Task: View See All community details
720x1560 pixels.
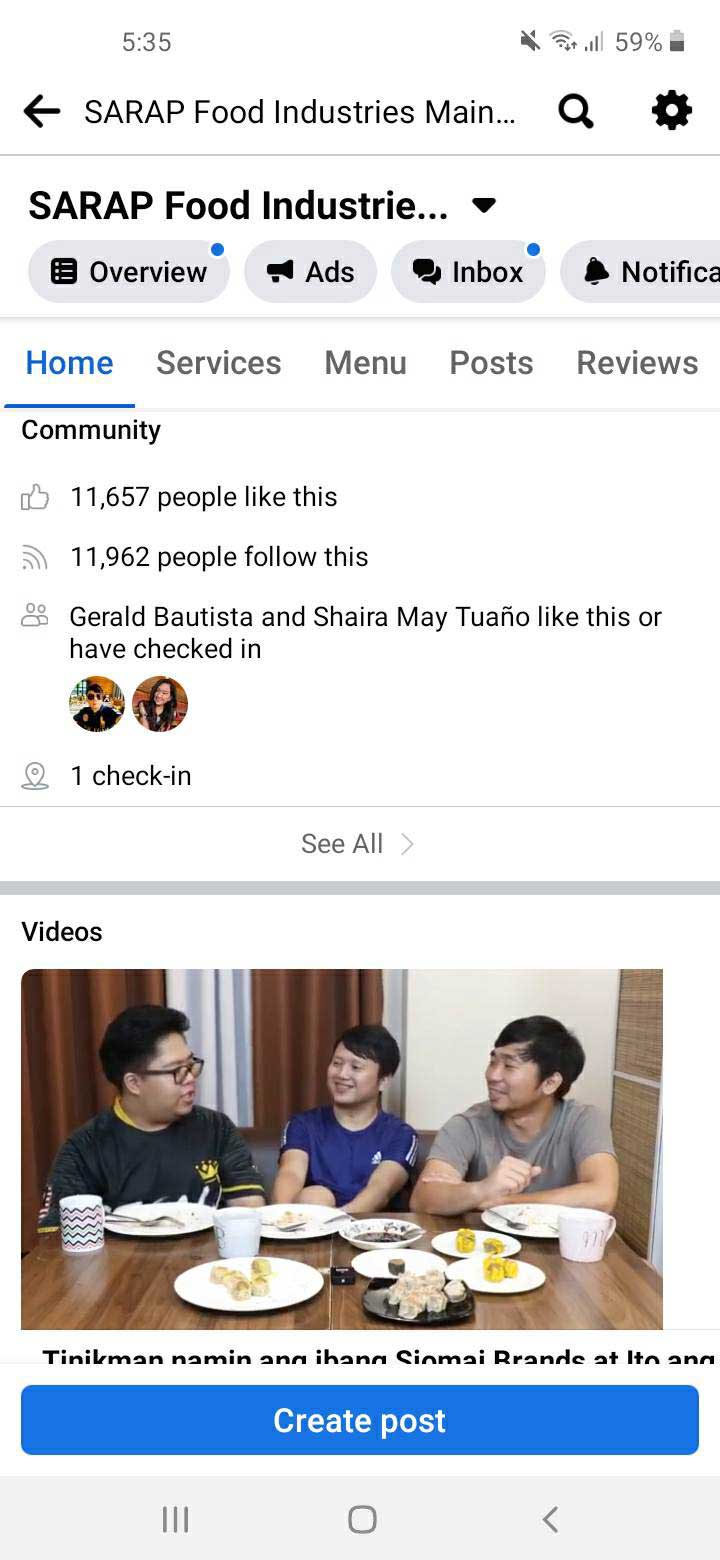Action: point(358,844)
